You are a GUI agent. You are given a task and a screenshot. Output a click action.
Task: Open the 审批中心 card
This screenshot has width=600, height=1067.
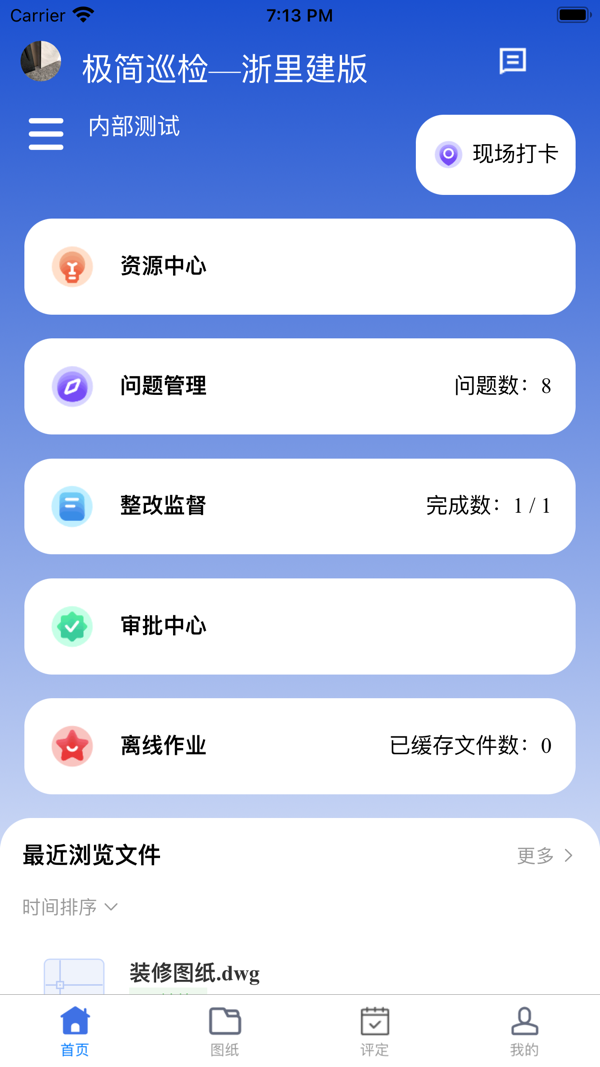(300, 626)
